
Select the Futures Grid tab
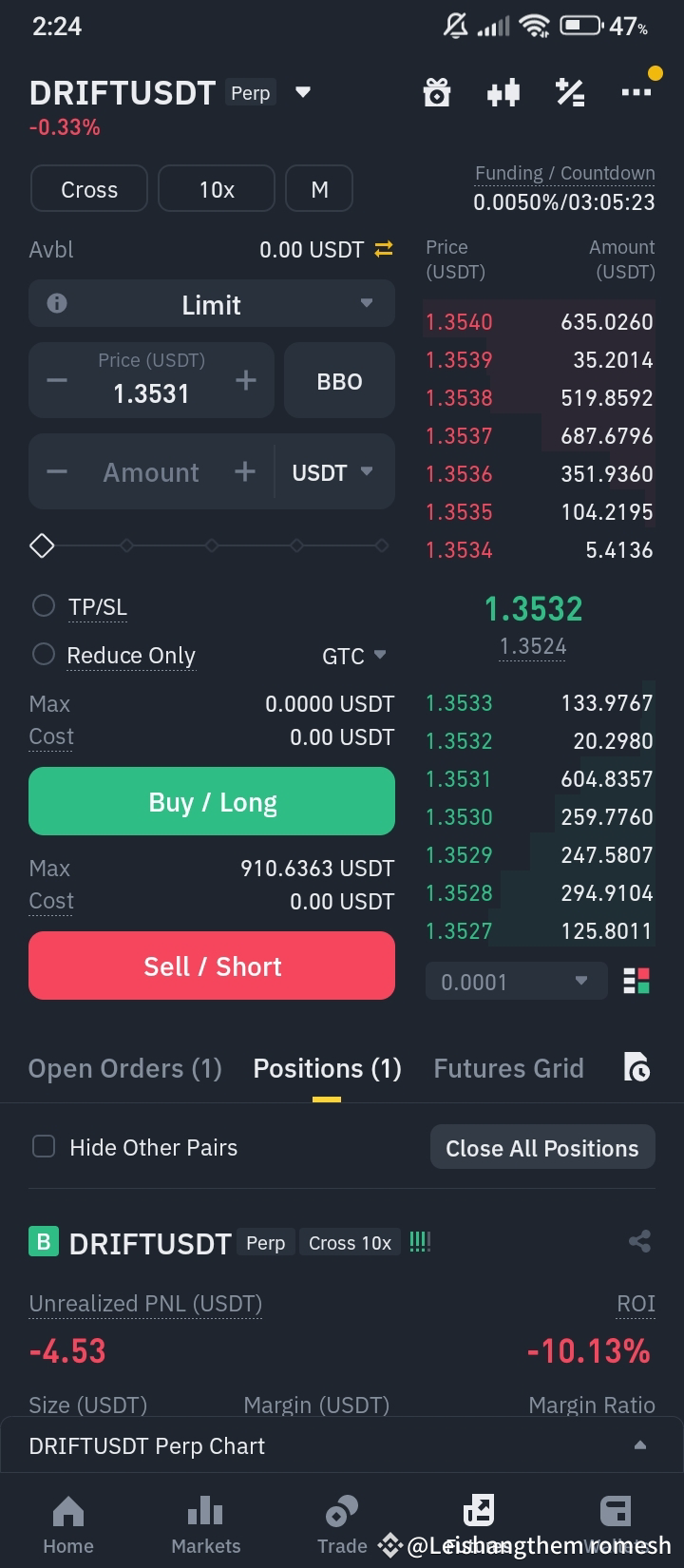[508, 1068]
